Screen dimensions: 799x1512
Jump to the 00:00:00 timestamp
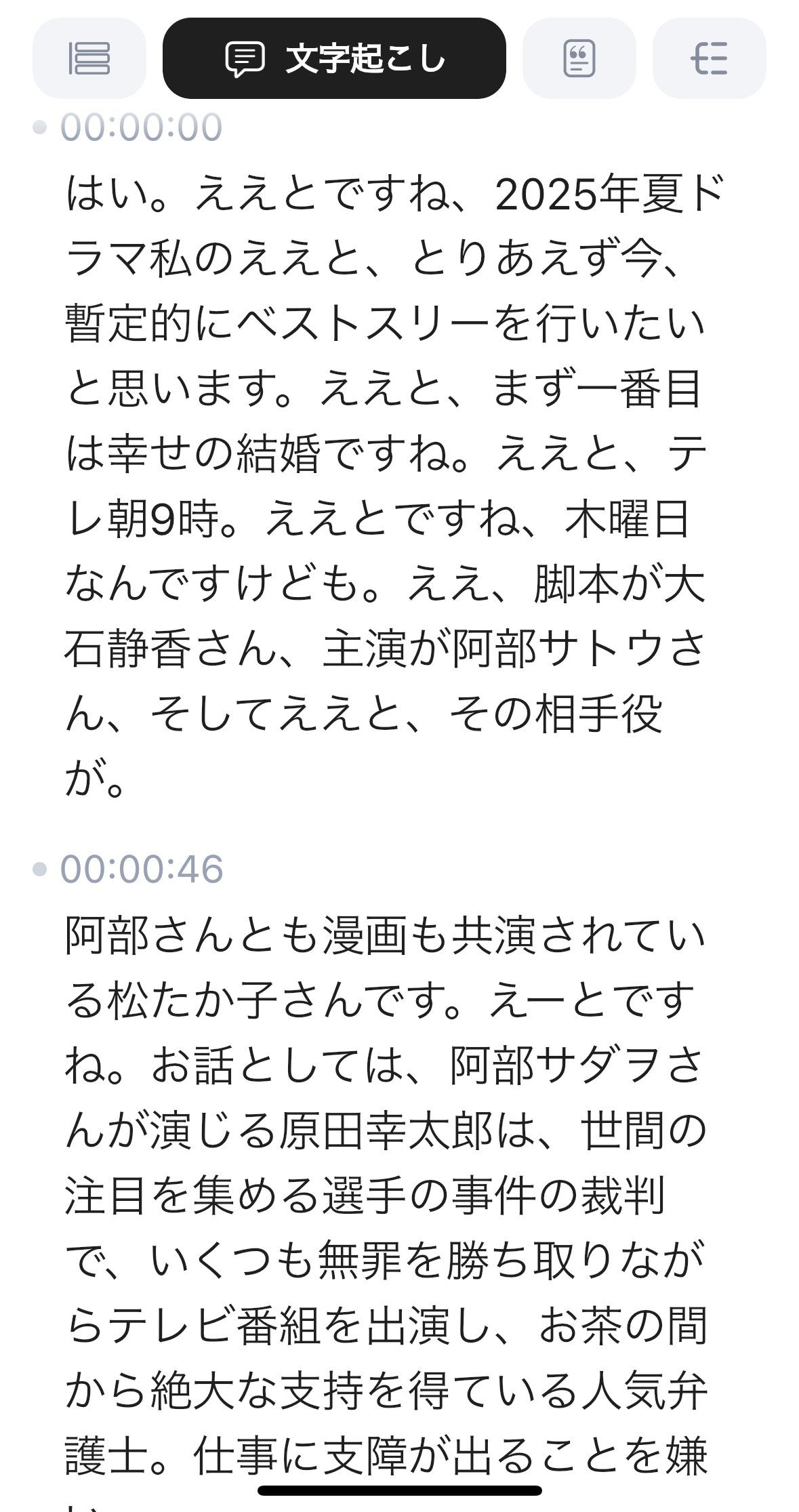[141, 128]
